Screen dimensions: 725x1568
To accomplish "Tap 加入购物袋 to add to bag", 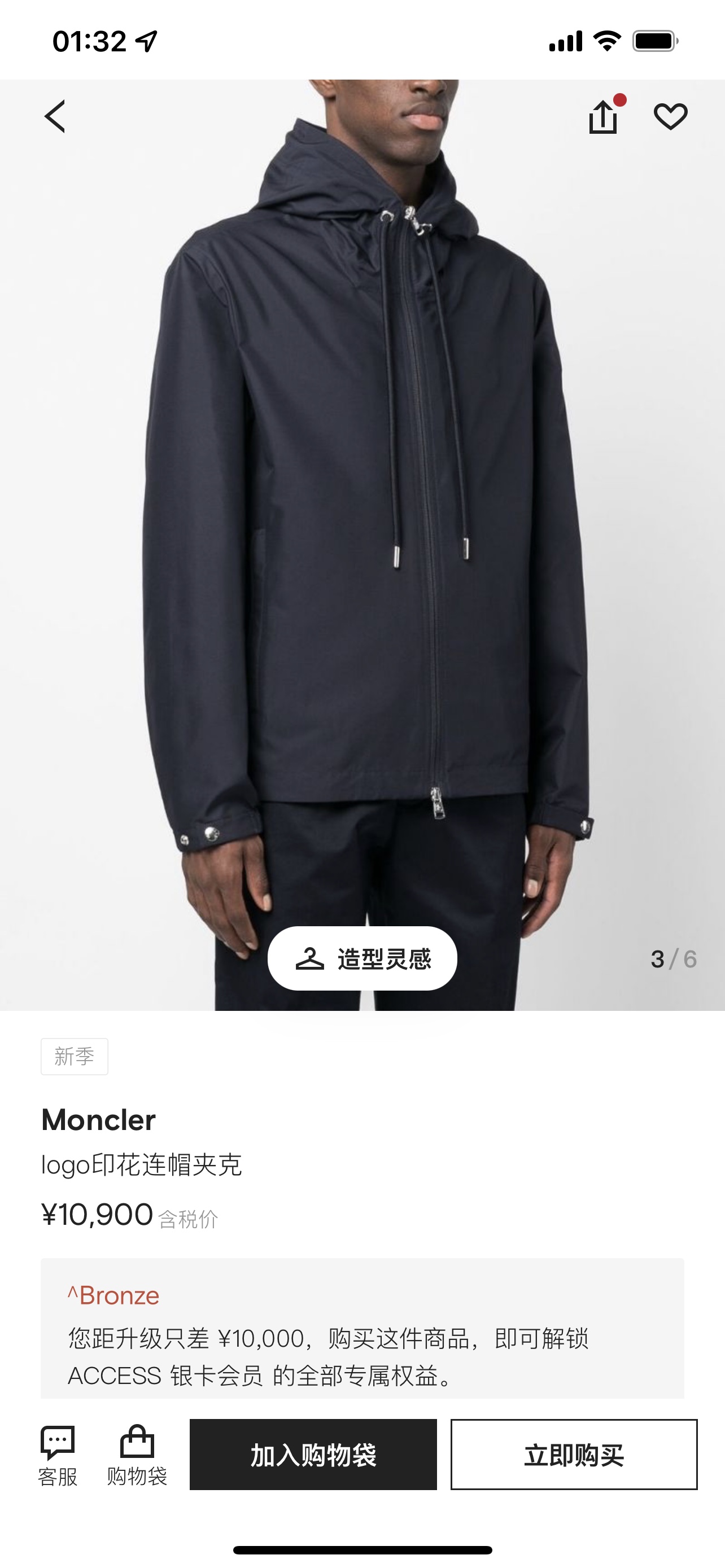I will (313, 1455).
